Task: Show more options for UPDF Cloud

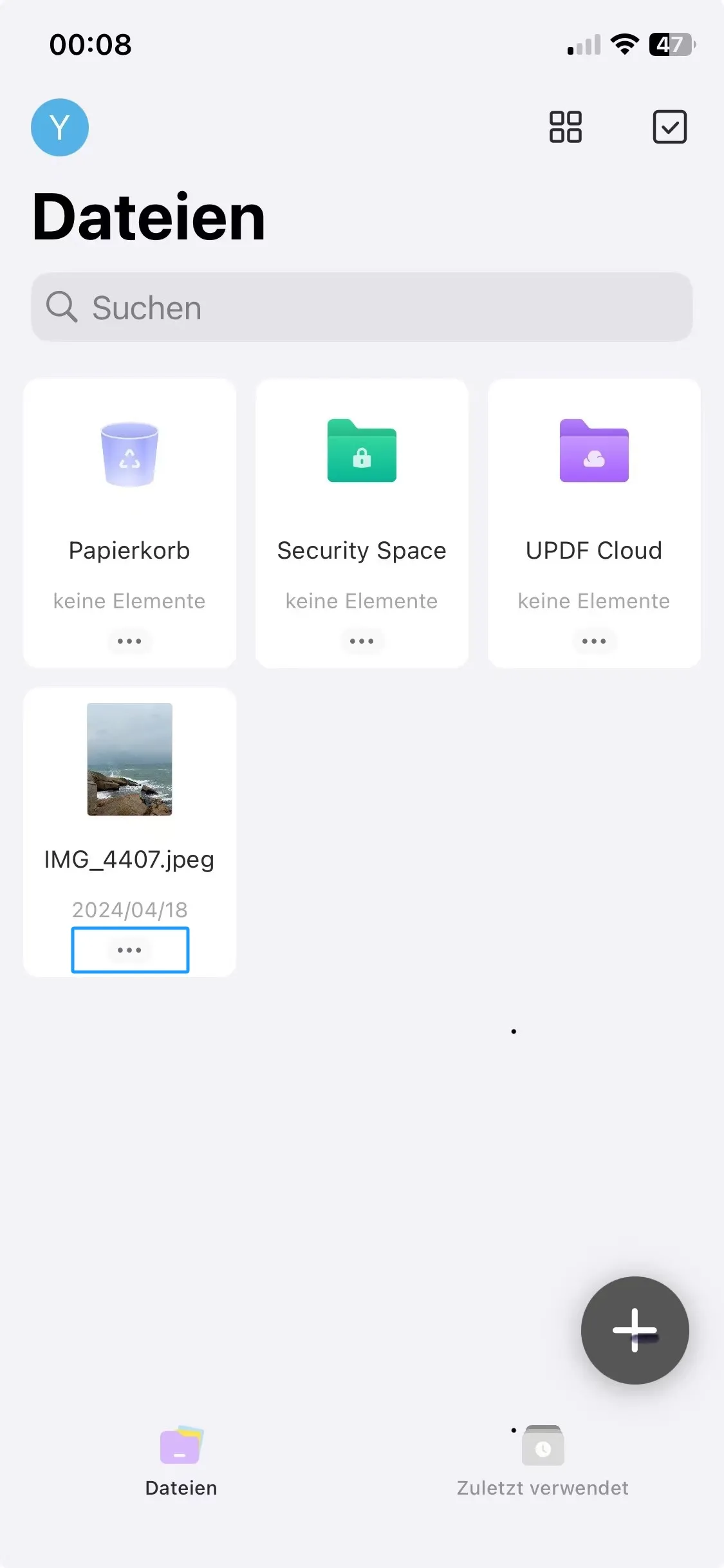Action: (x=593, y=641)
